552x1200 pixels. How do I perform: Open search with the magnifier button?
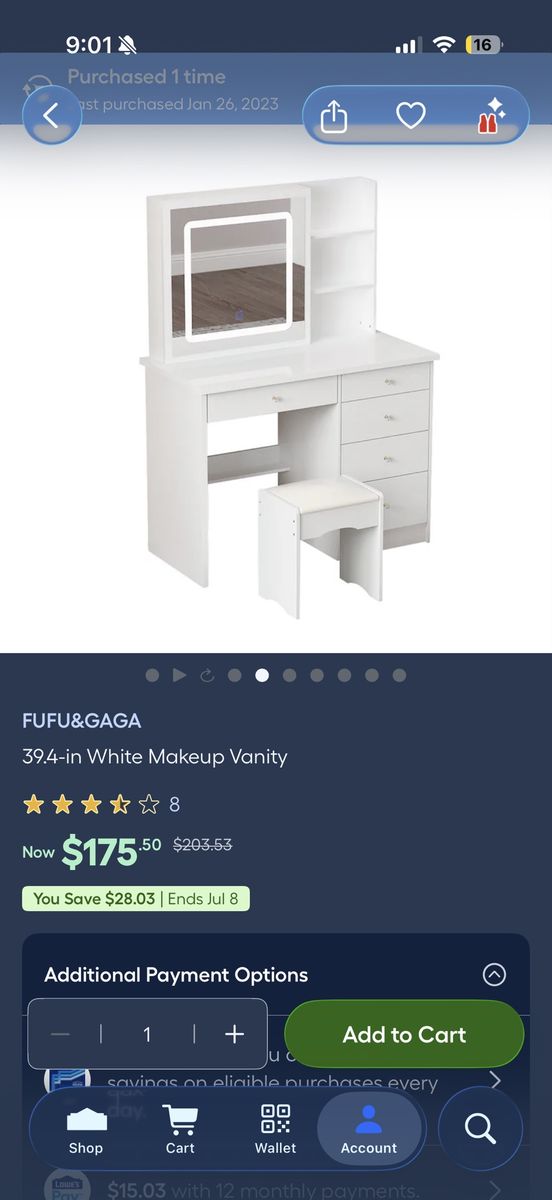[x=480, y=1129]
